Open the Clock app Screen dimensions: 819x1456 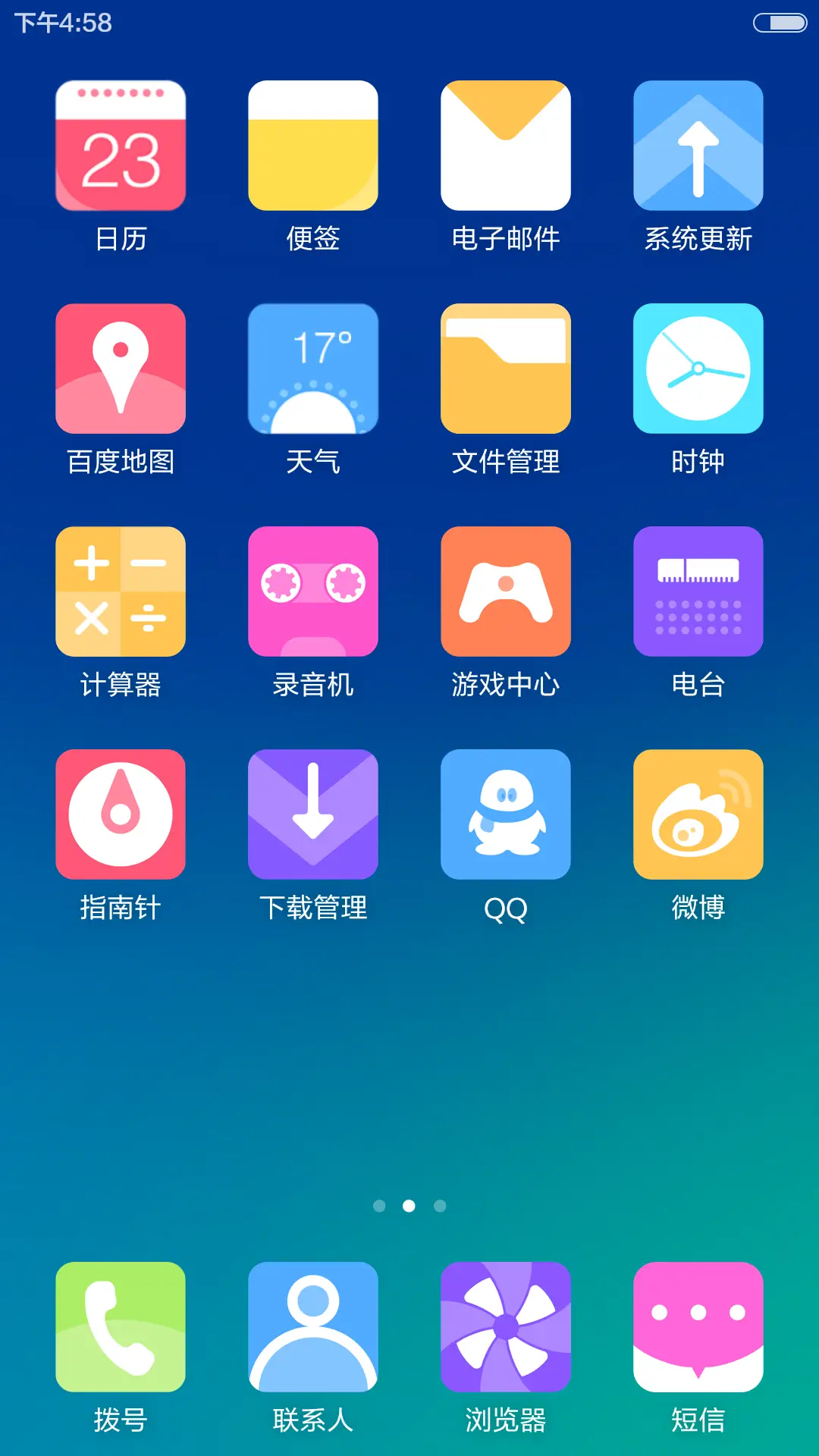click(x=698, y=368)
